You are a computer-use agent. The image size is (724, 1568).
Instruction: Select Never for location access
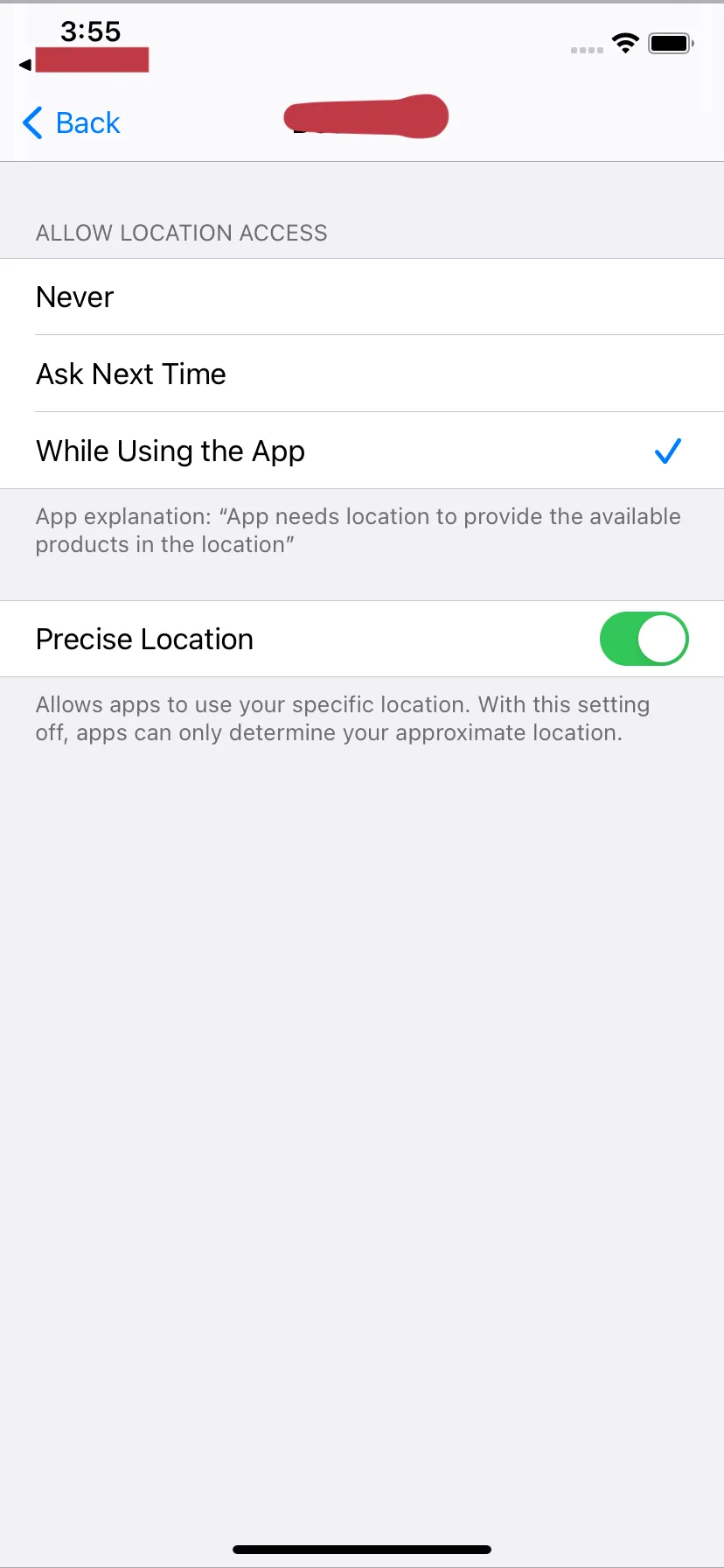362,297
